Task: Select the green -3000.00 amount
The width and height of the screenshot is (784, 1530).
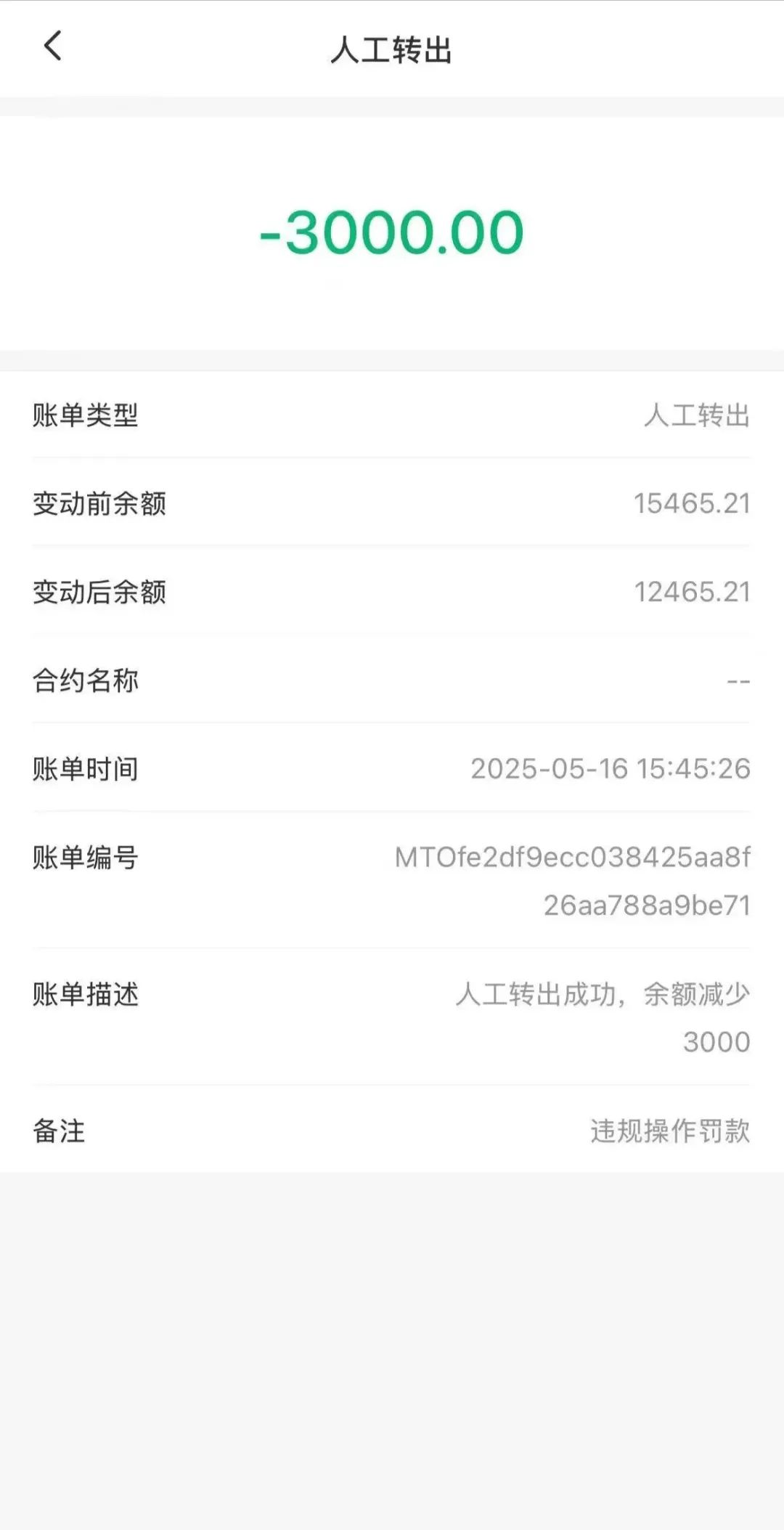Action: (x=392, y=232)
